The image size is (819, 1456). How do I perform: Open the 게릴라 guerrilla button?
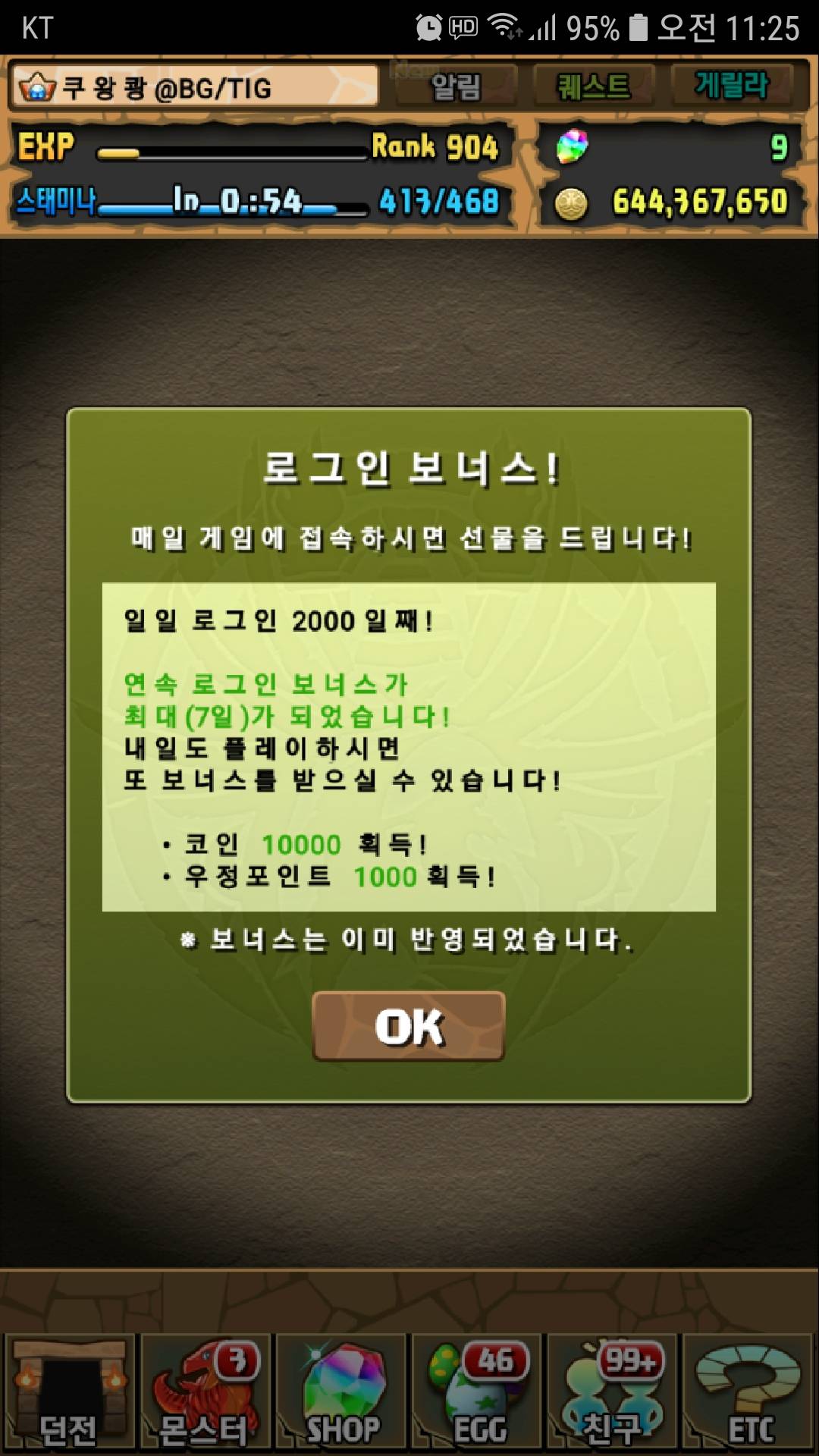732,86
